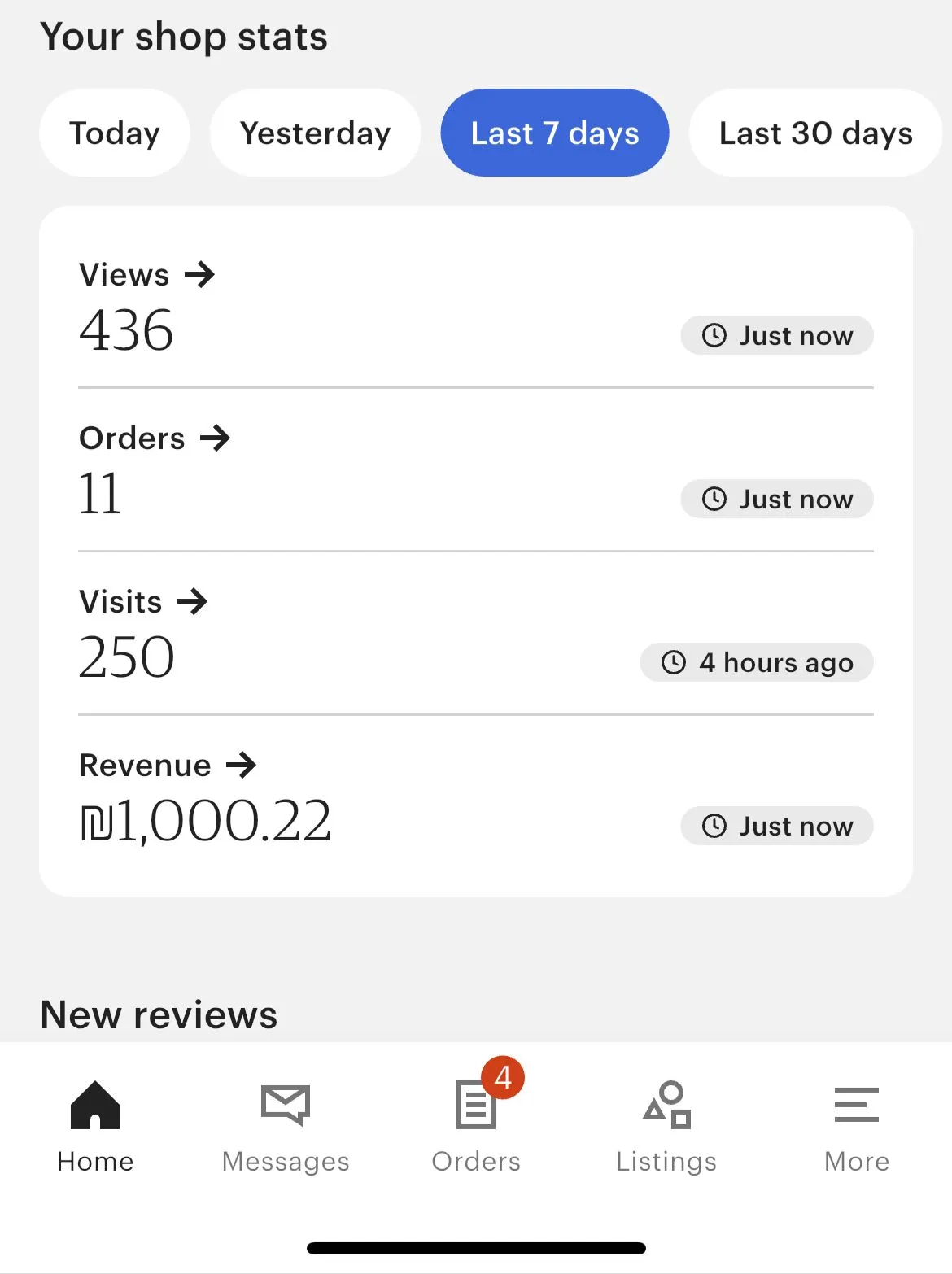Viewport: 952px width, 1274px height.
Task: View Orders stats breakdown
Action: (155, 438)
